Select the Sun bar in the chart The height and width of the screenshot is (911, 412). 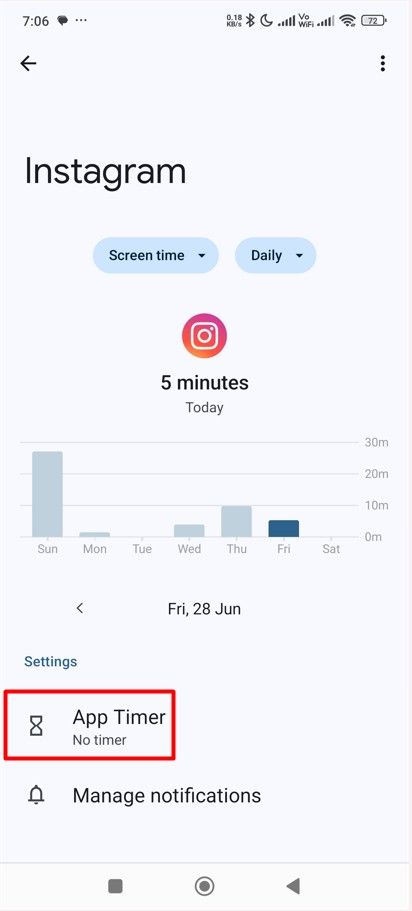pos(47,494)
